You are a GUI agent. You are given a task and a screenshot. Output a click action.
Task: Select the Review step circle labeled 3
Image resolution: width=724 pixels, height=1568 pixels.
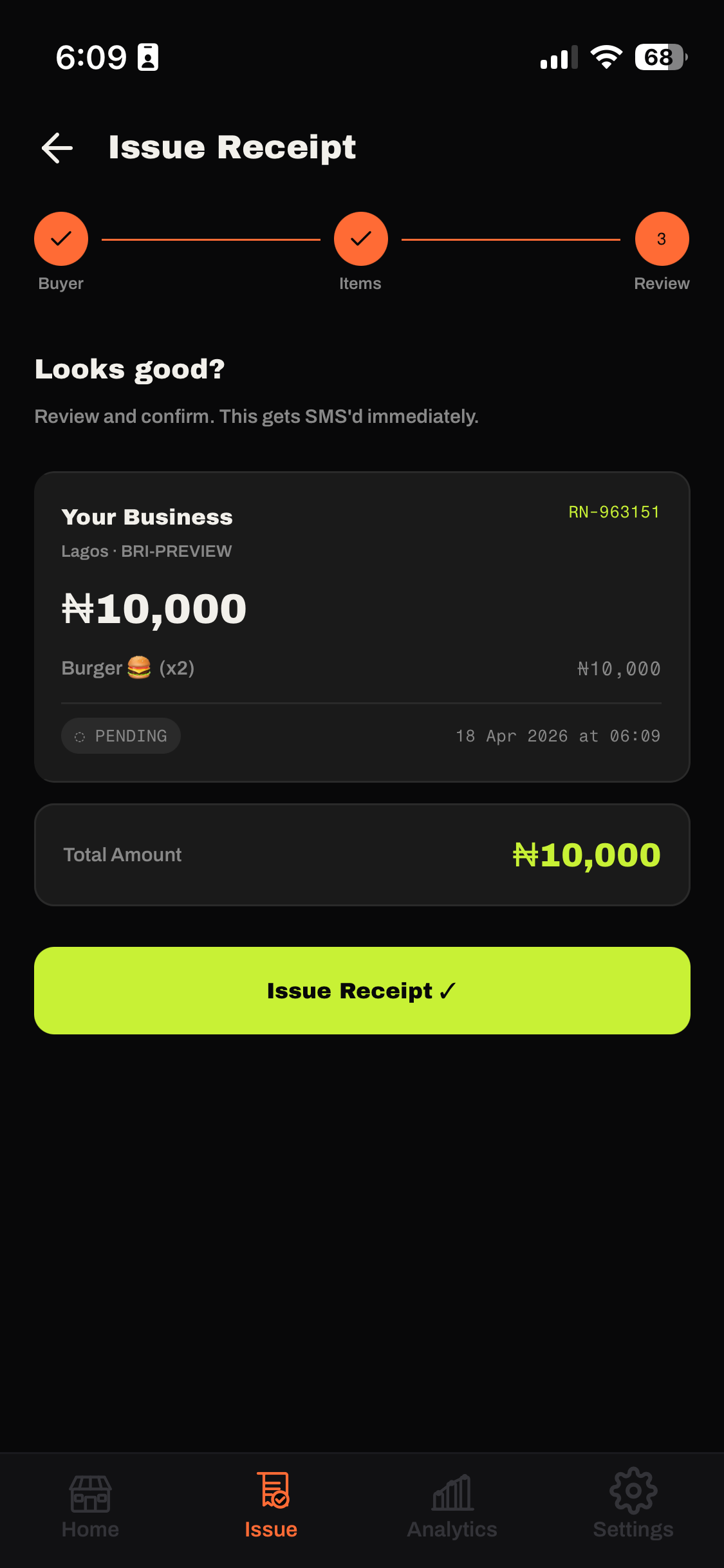pyautogui.click(x=662, y=238)
